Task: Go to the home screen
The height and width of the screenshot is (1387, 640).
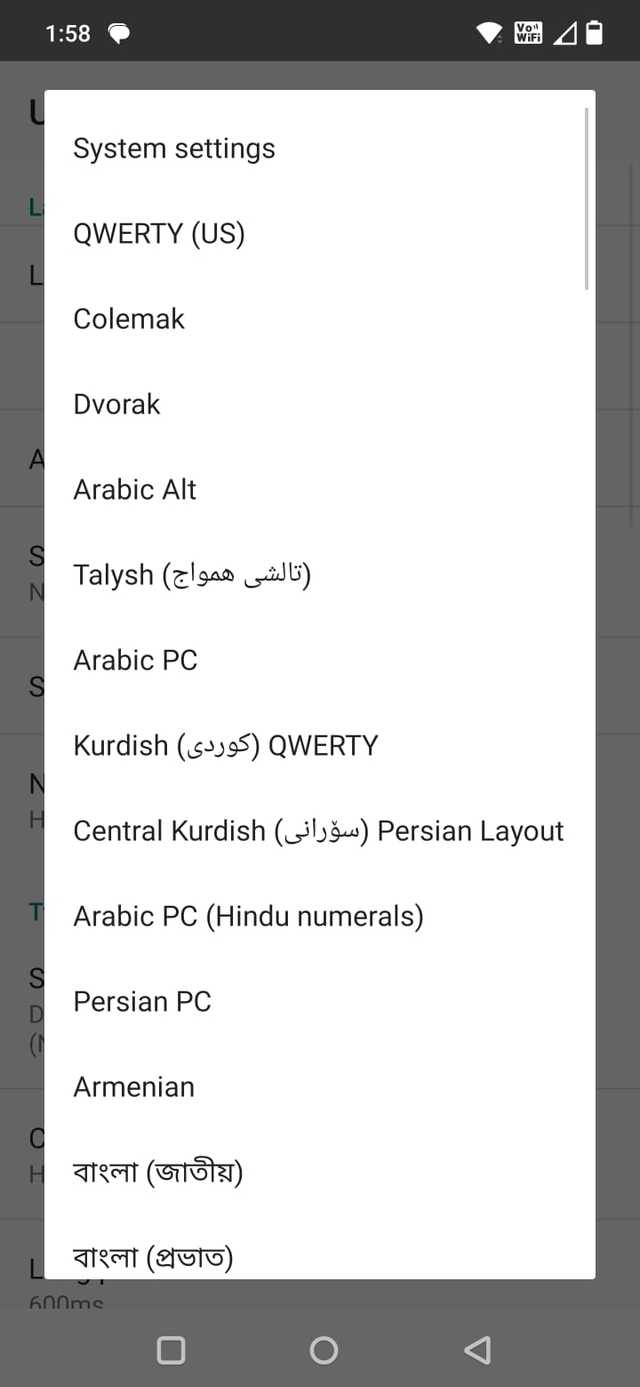Action: point(323,1350)
